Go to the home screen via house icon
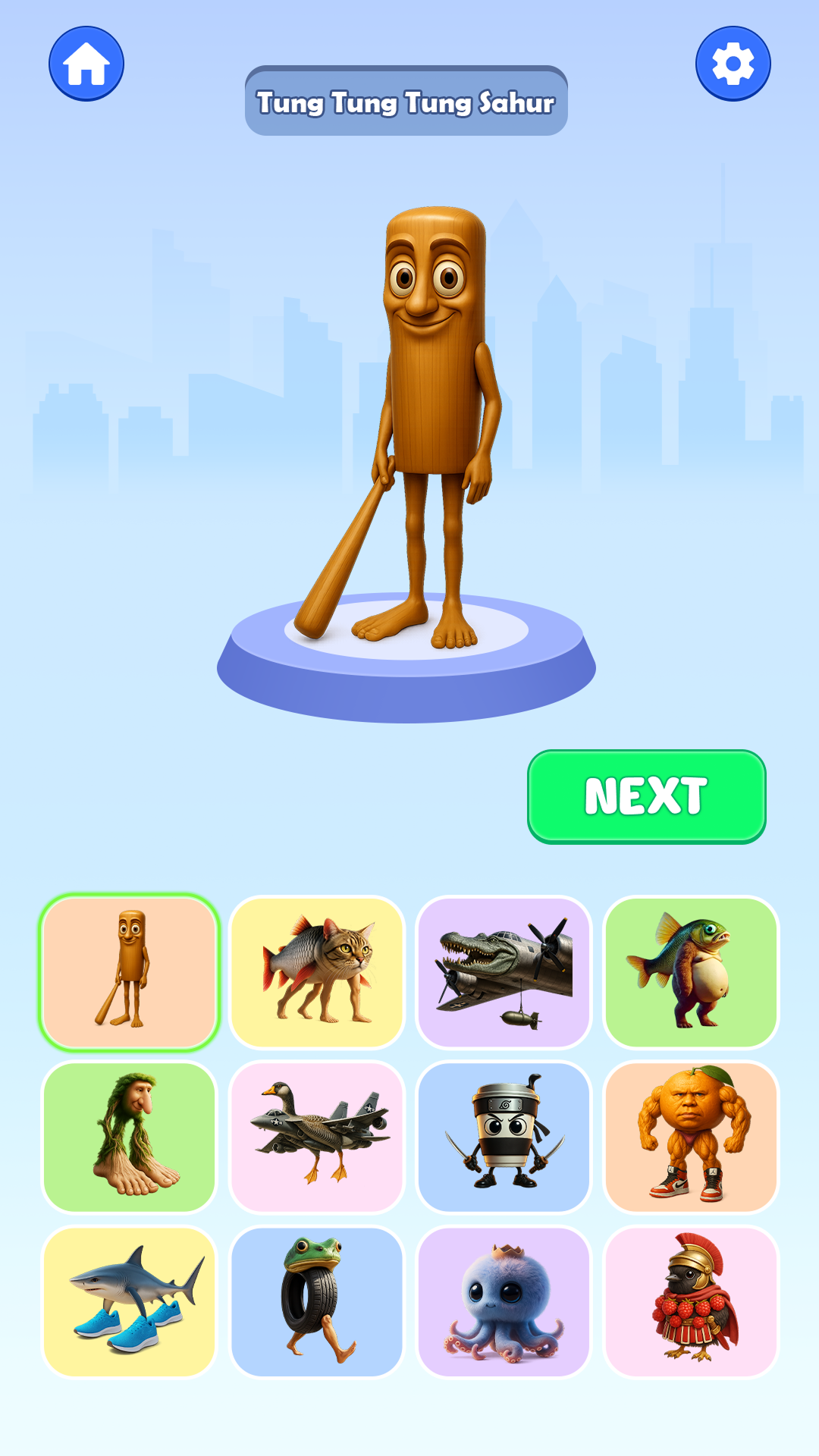This screenshot has height=1456, width=819. coord(86,64)
